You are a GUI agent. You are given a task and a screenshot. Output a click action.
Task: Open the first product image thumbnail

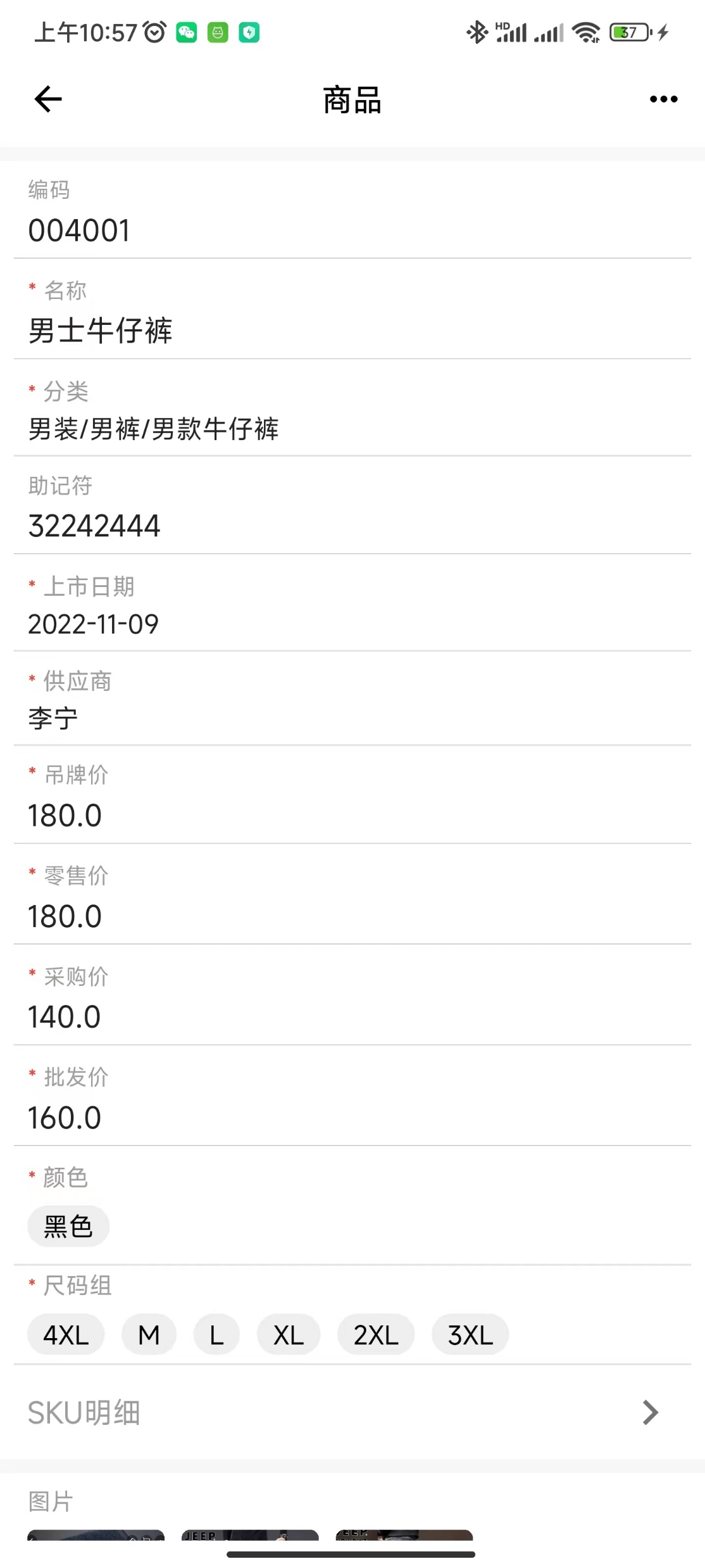click(x=96, y=1536)
